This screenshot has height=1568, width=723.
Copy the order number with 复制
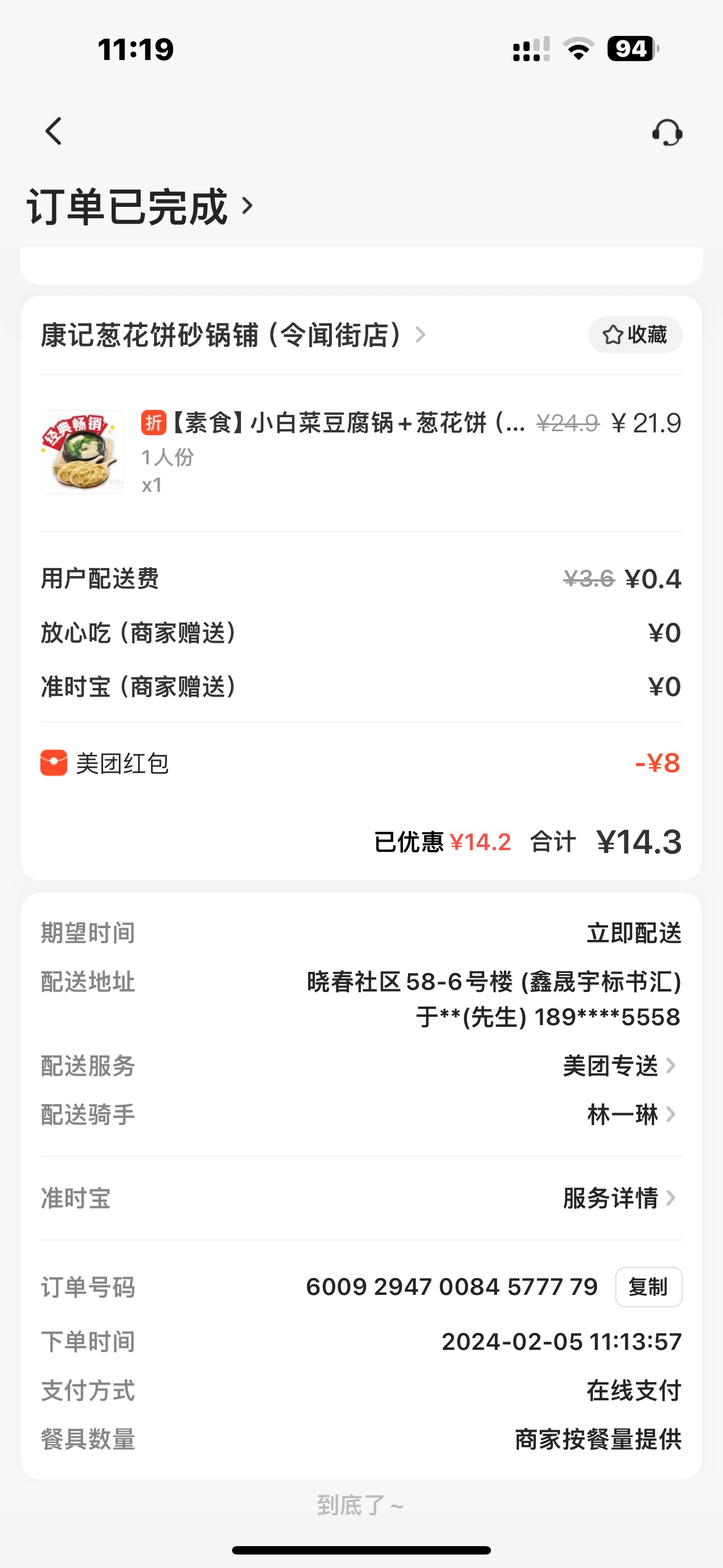(648, 1288)
